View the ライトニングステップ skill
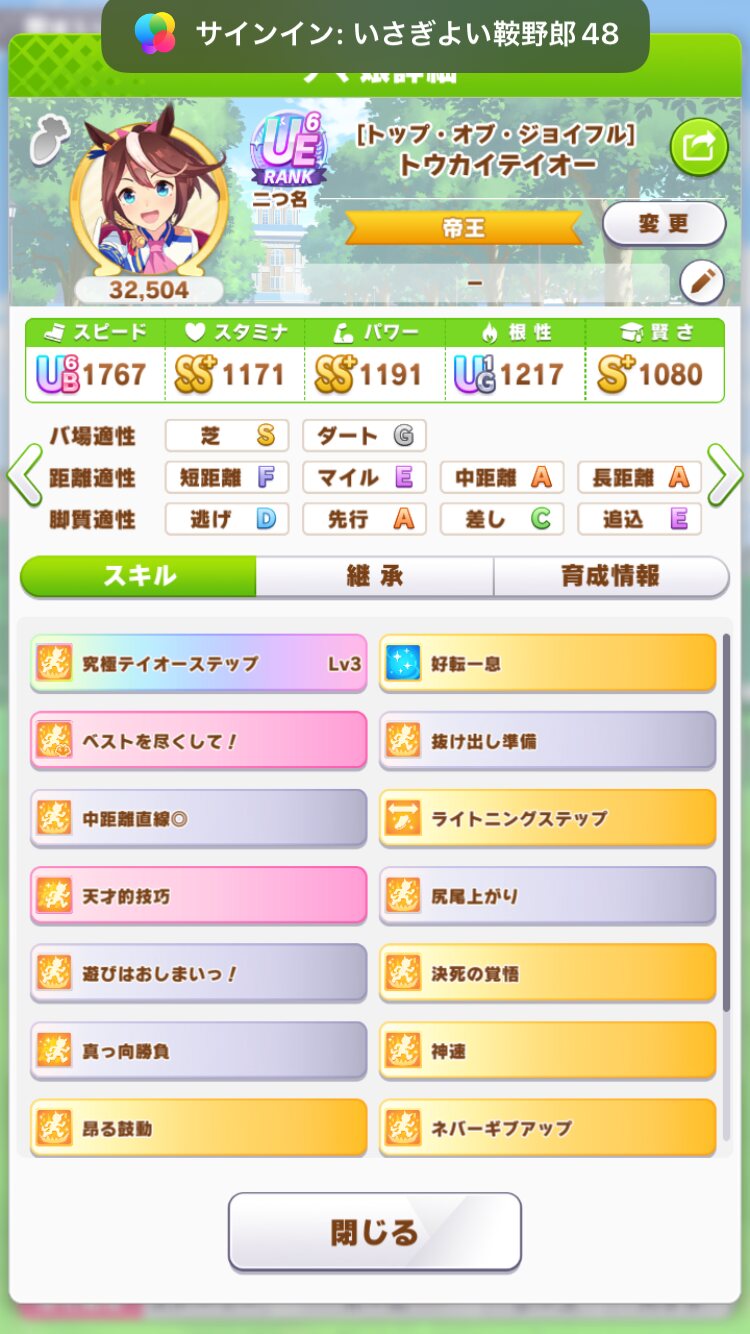 pos(547,818)
